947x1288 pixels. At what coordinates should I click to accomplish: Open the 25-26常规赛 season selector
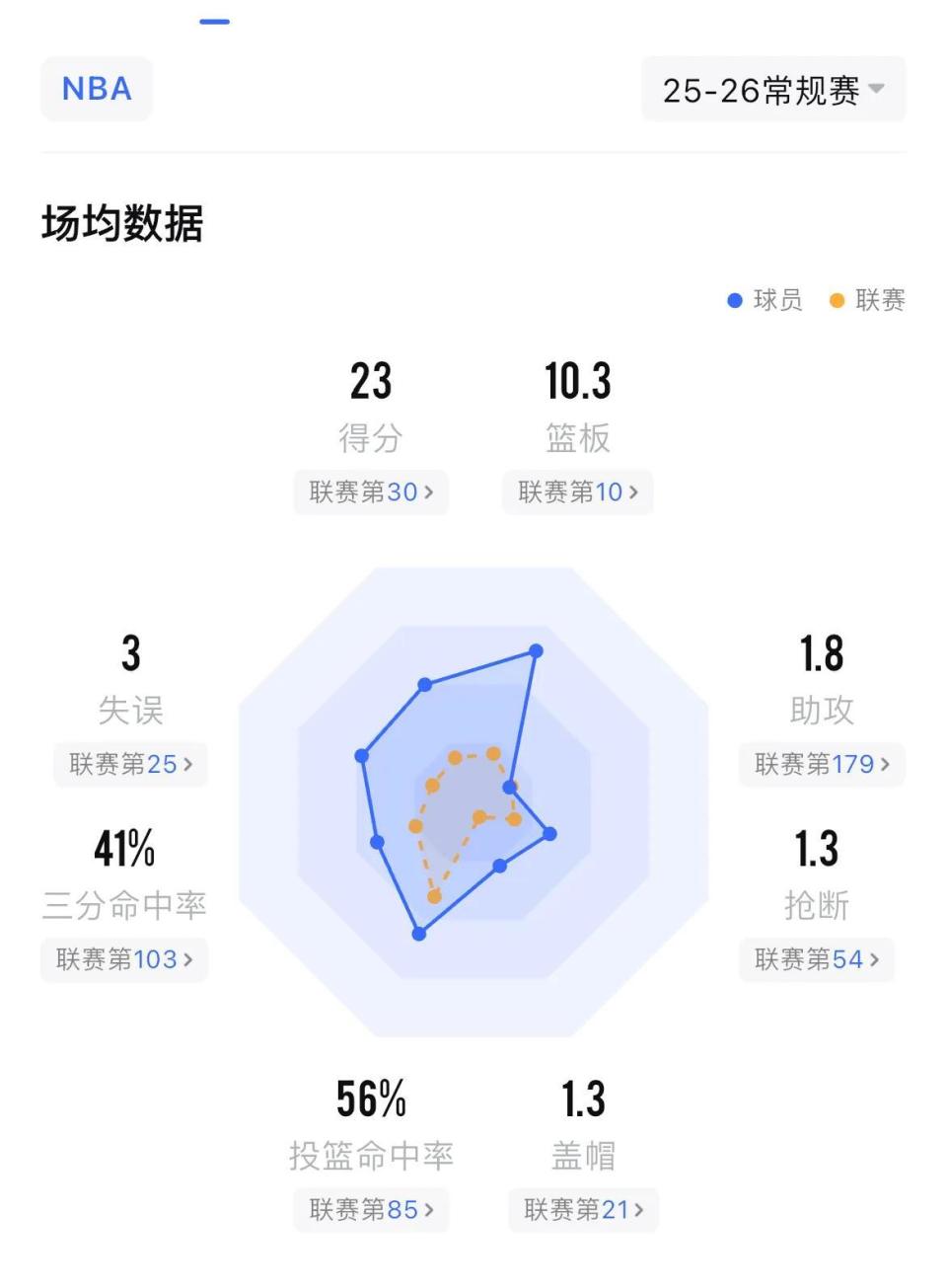[773, 88]
